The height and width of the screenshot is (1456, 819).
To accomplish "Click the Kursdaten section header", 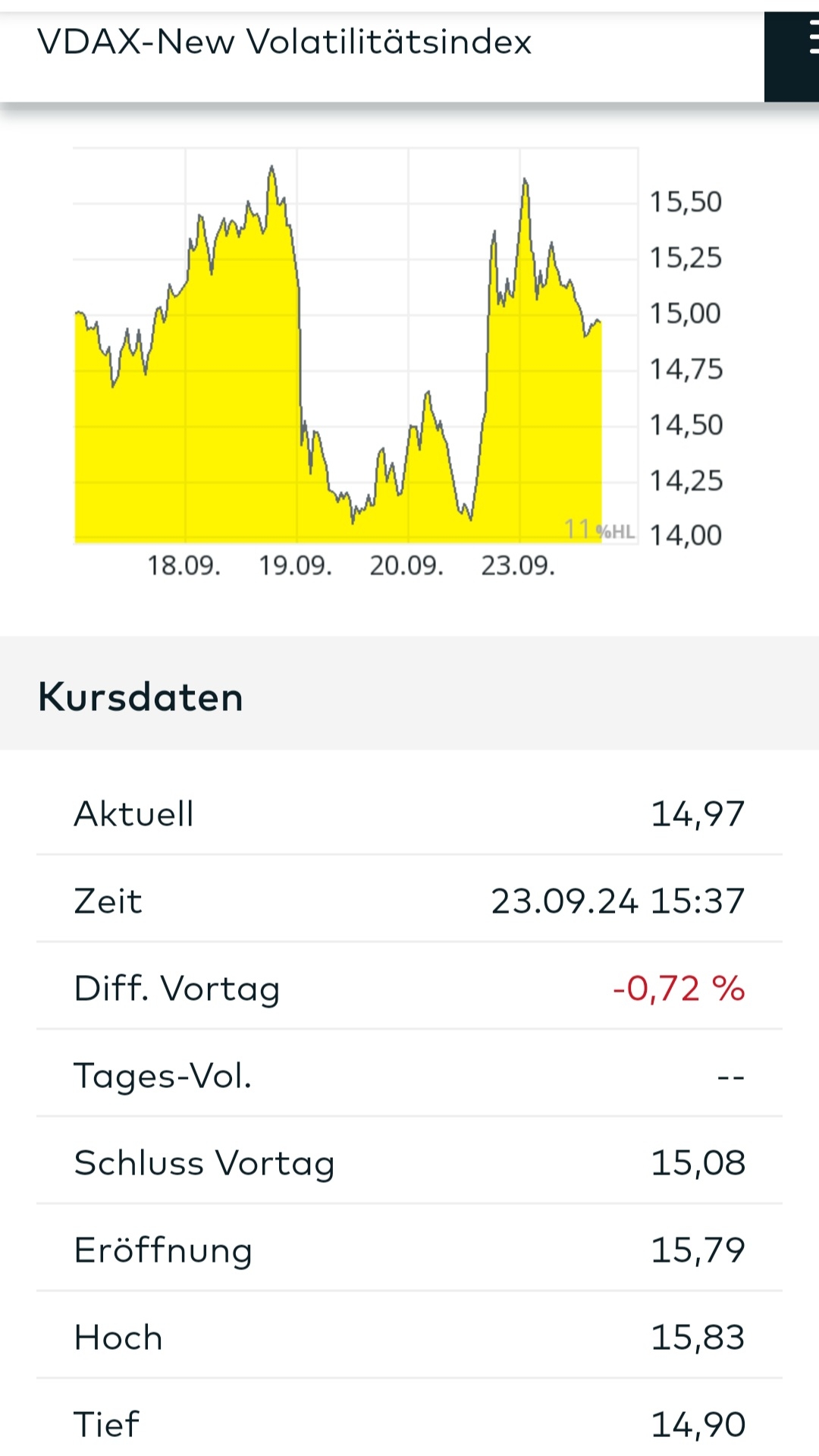I will tap(140, 697).
